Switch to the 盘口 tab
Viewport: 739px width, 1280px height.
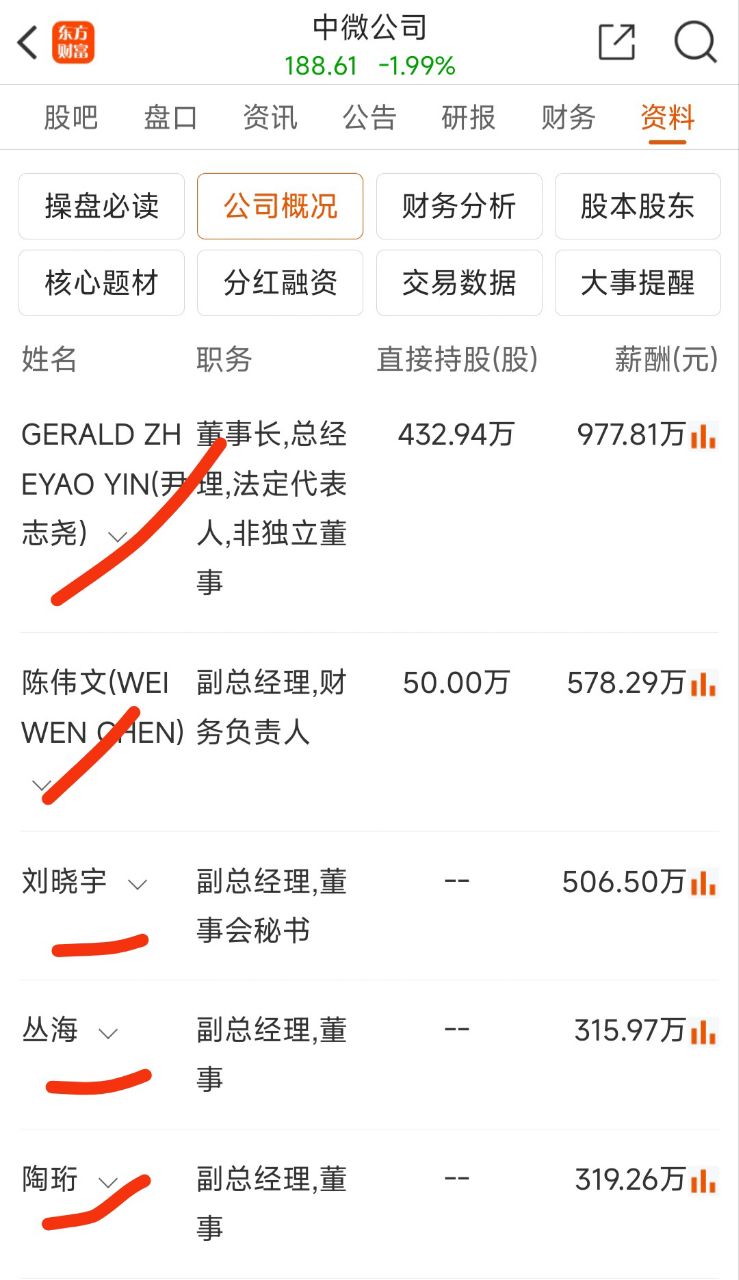[171, 118]
